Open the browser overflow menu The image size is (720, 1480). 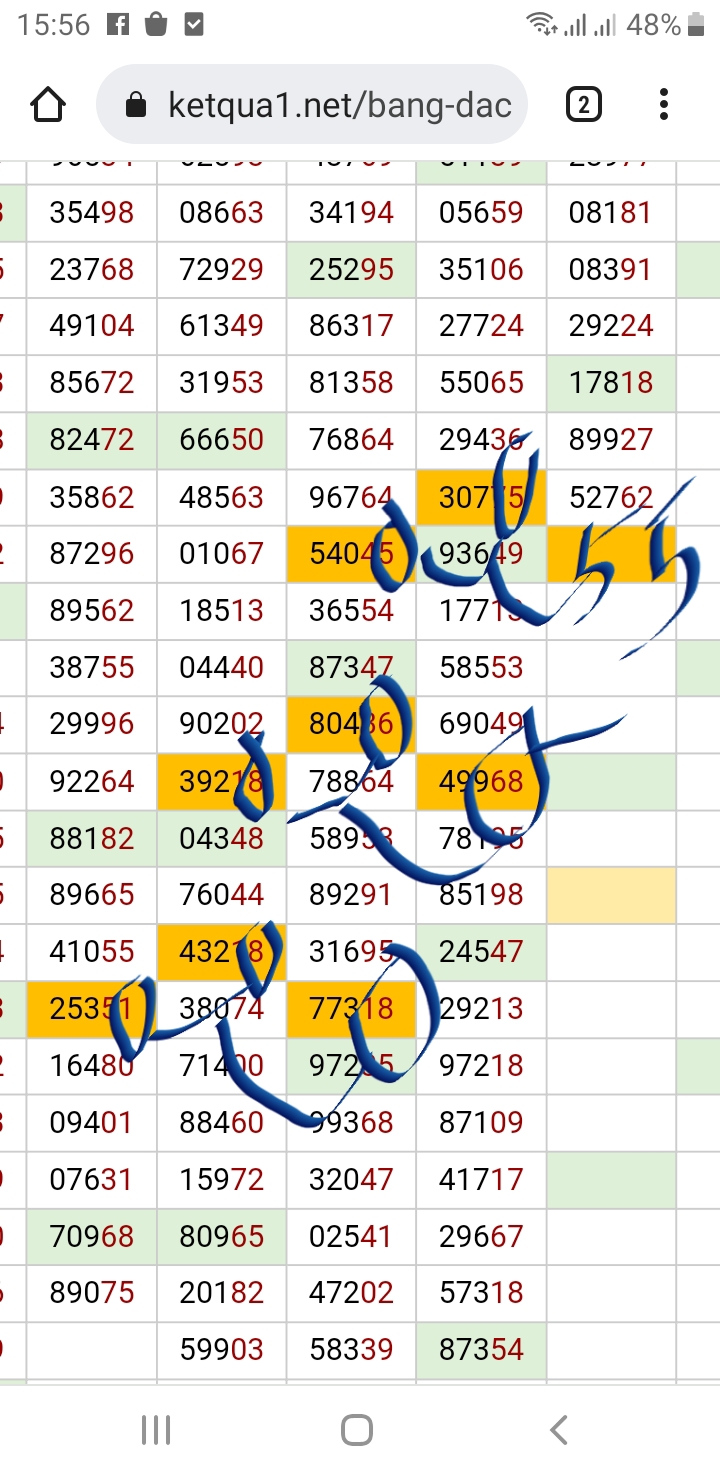663,104
